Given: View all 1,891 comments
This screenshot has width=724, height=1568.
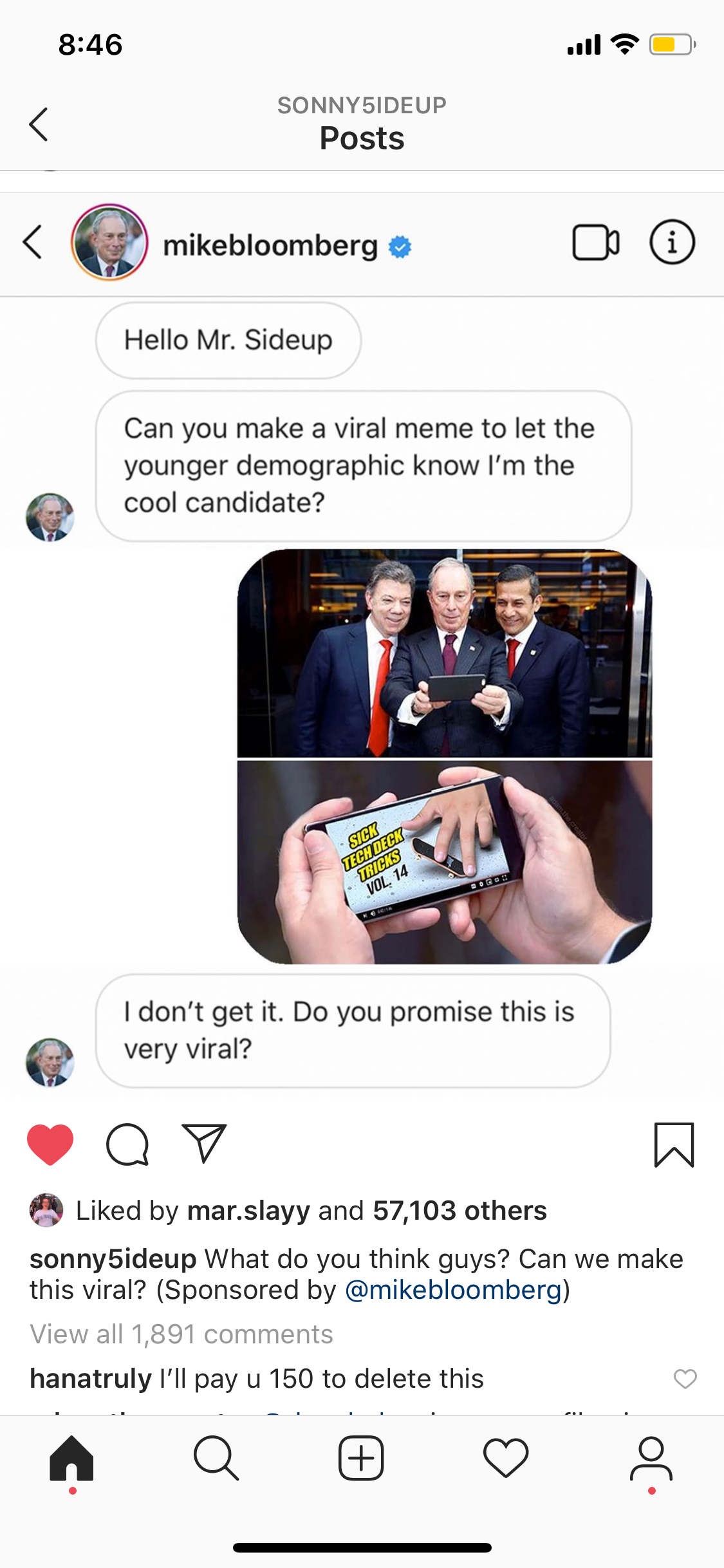Looking at the screenshot, I should pyautogui.click(x=181, y=1334).
